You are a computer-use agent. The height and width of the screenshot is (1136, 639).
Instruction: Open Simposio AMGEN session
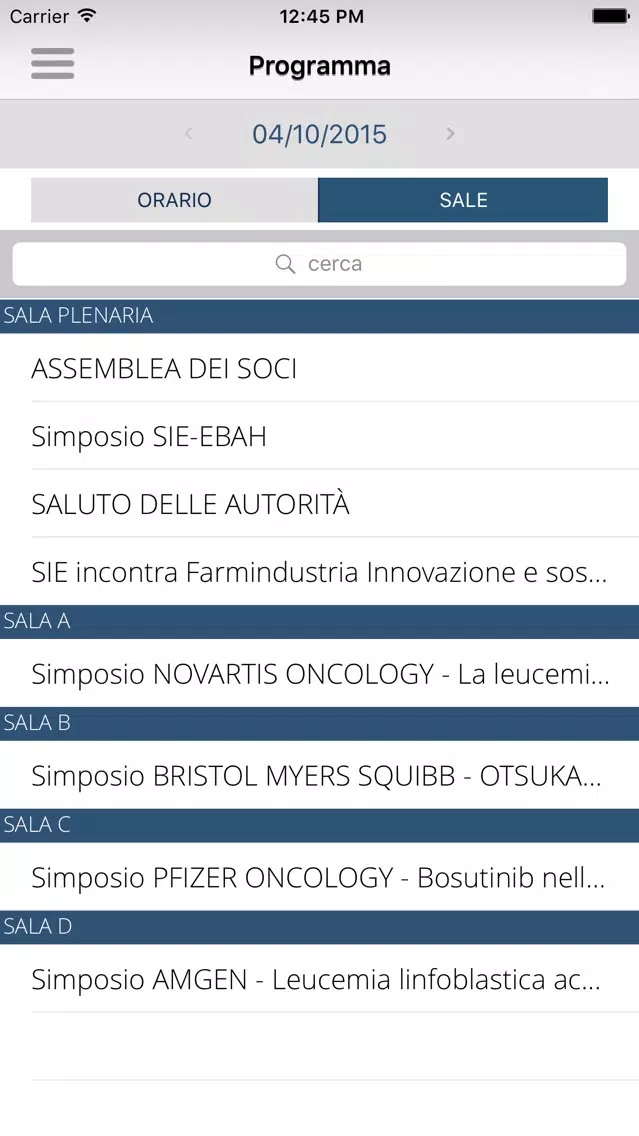pos(320,980)
